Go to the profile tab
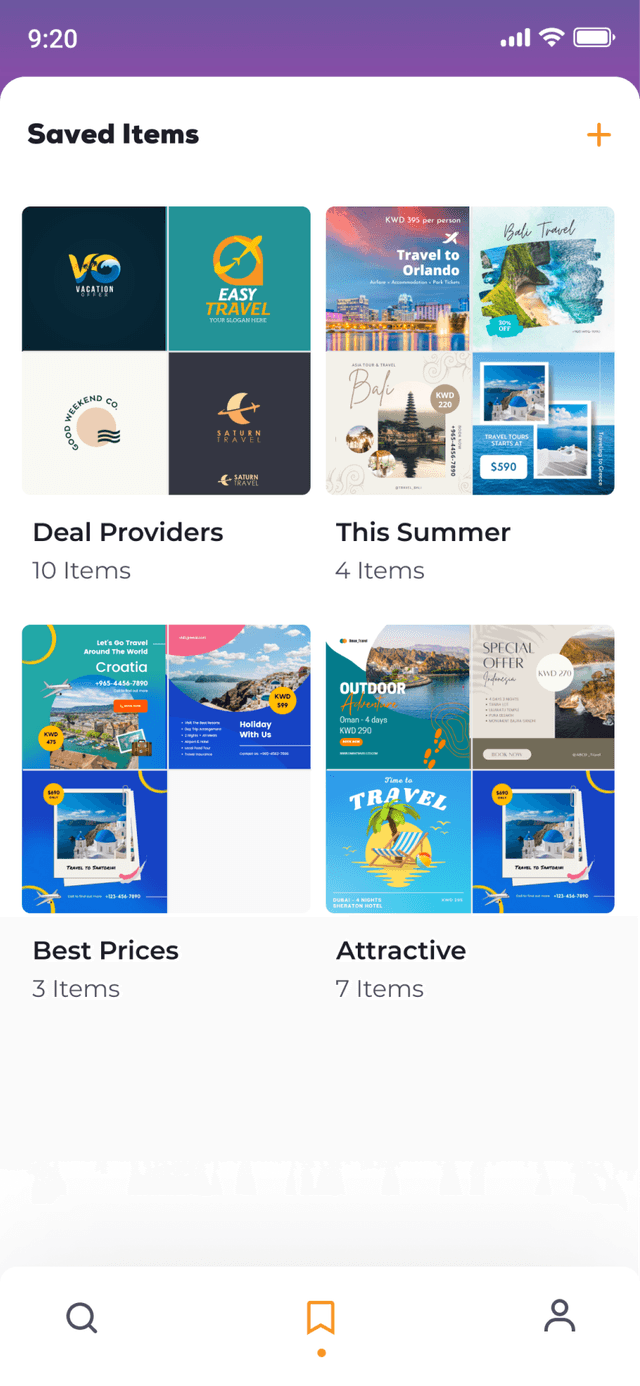Image resolution: width=640 pixels, height=1386 pixels. coord(559,1317)
